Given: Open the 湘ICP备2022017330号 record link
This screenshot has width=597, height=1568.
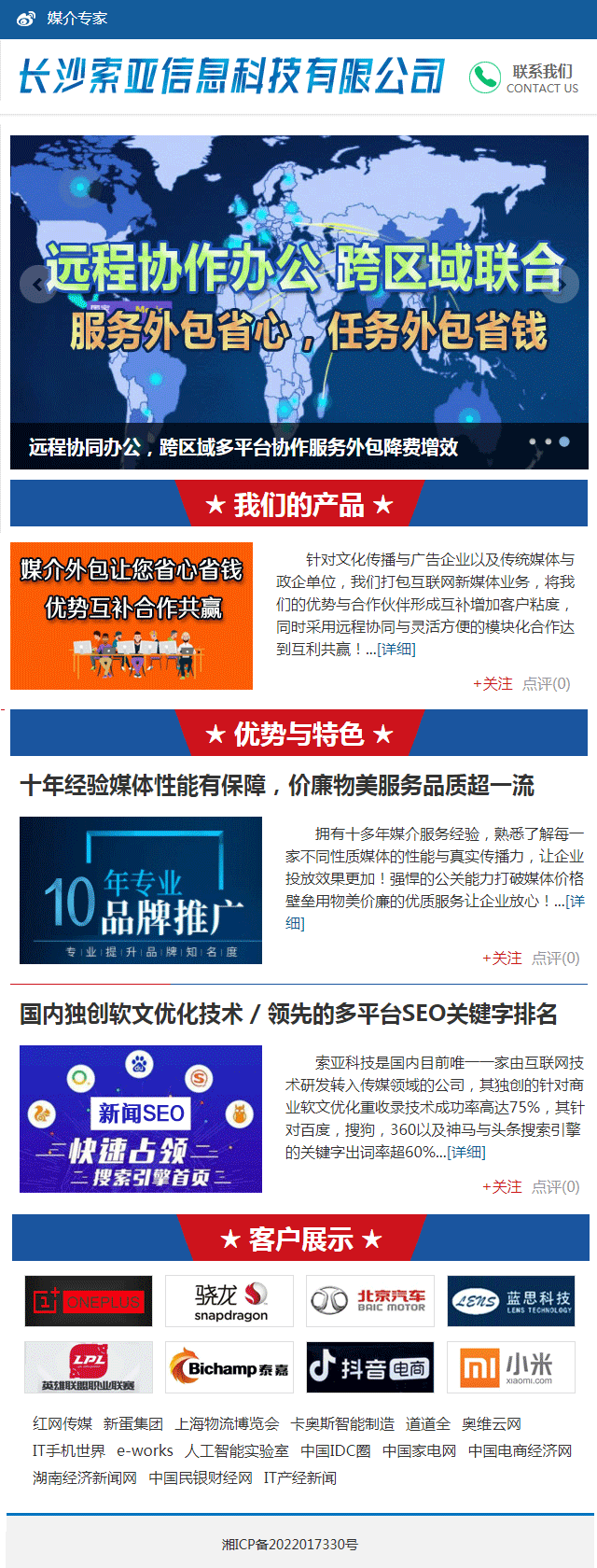Looking at the screenshot, I should pos(290,1545).
